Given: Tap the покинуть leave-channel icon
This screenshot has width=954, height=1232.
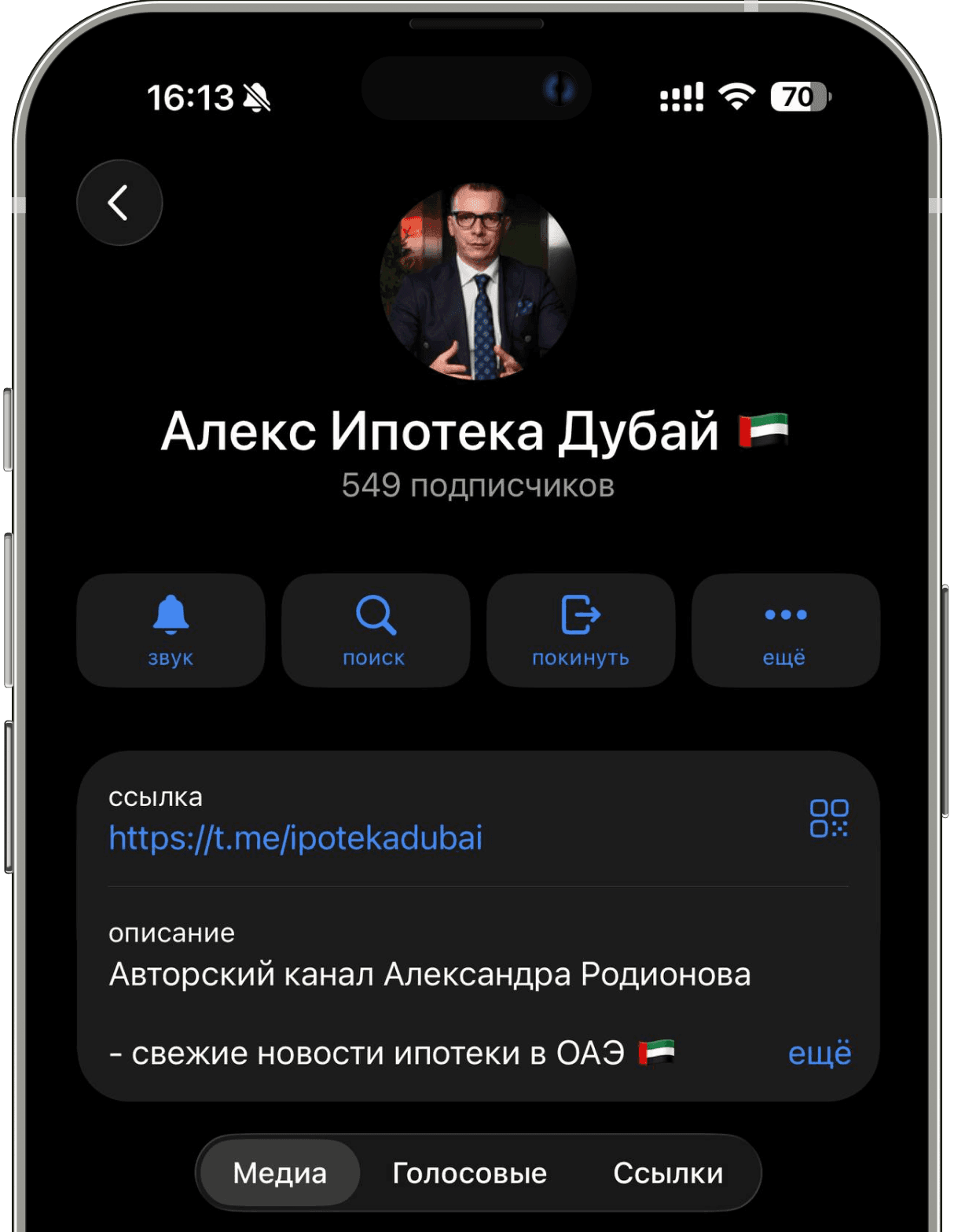Looking at the screenshot, I should tap(580, 617).
